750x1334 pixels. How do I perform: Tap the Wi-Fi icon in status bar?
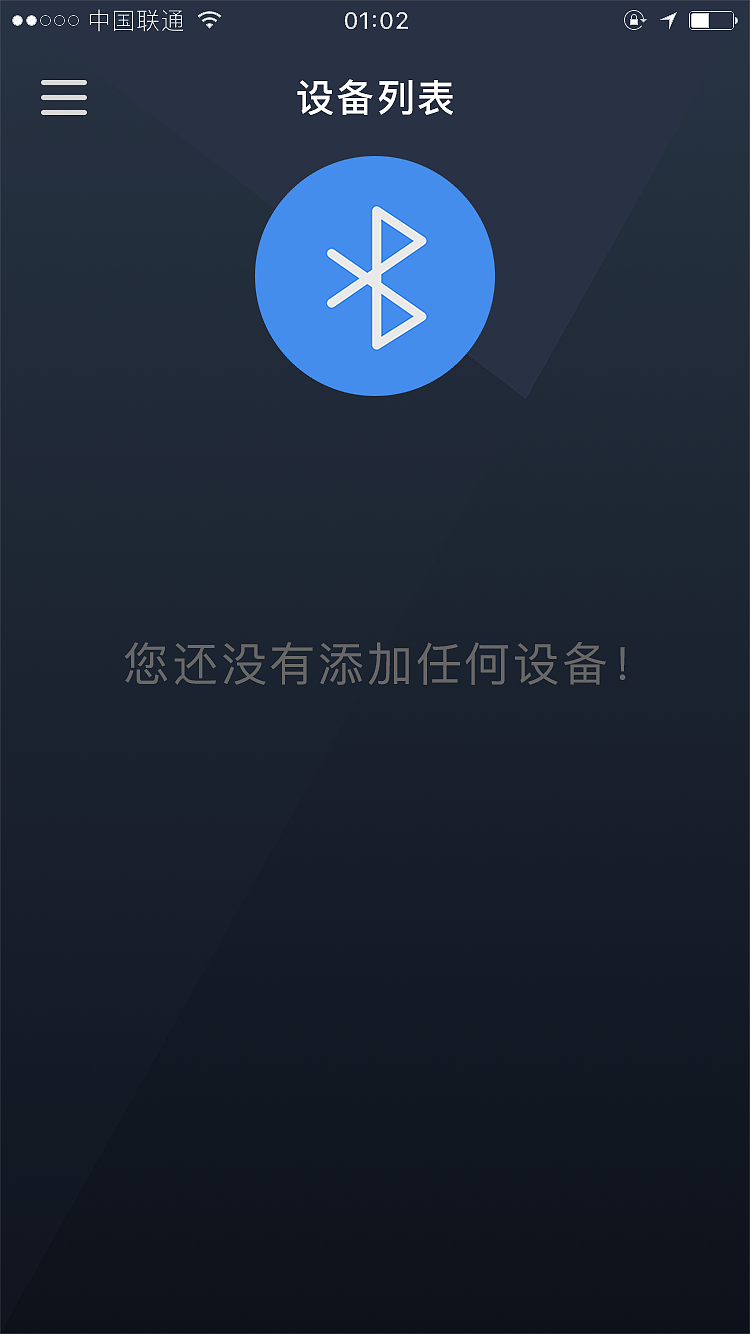click(x=208, y=19)
